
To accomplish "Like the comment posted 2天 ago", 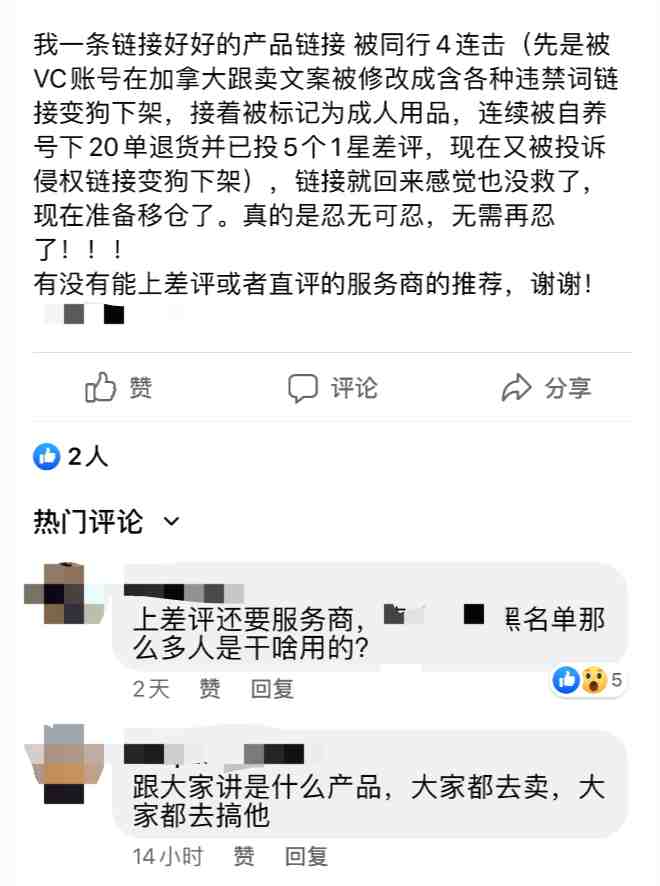I will pos(210,688).
